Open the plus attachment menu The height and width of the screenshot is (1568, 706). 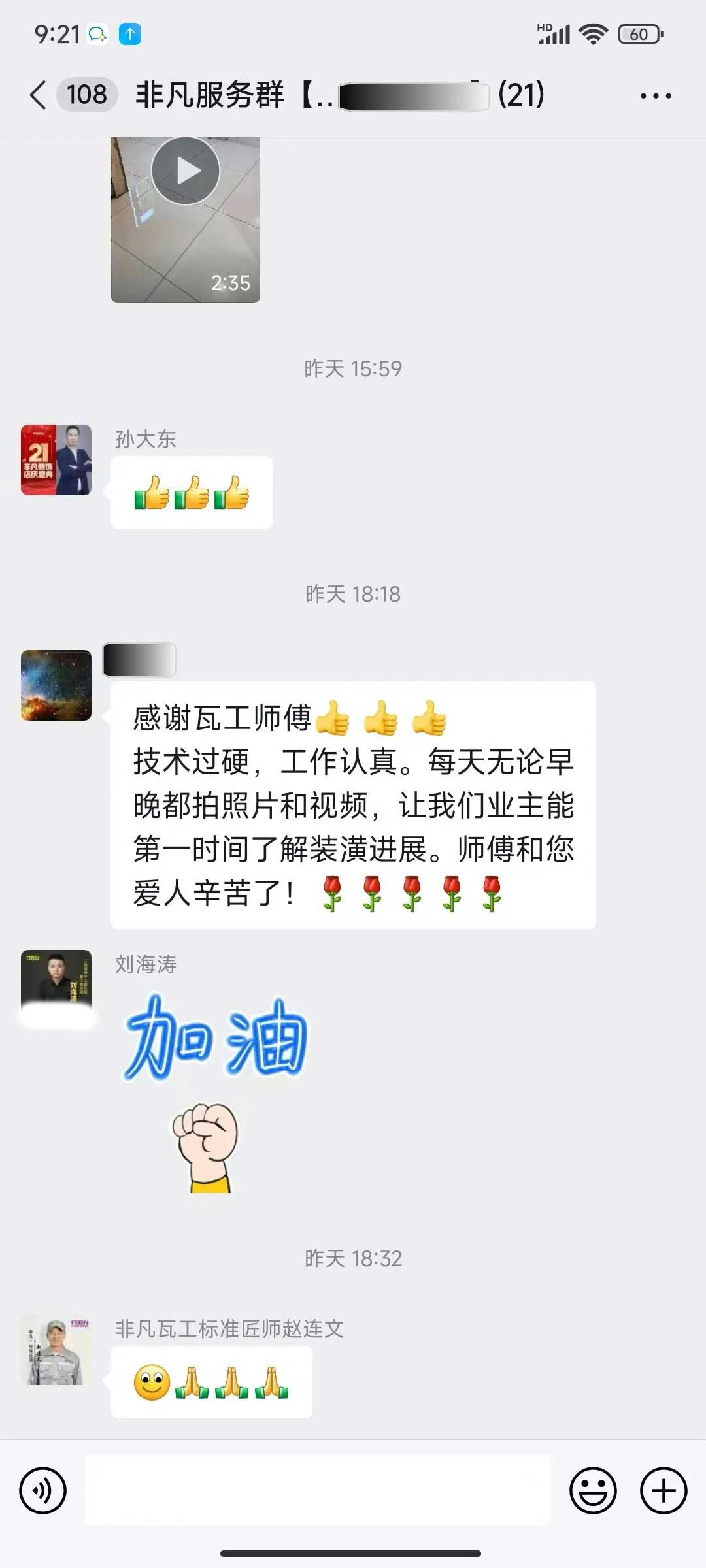(x=664, y=1491)
